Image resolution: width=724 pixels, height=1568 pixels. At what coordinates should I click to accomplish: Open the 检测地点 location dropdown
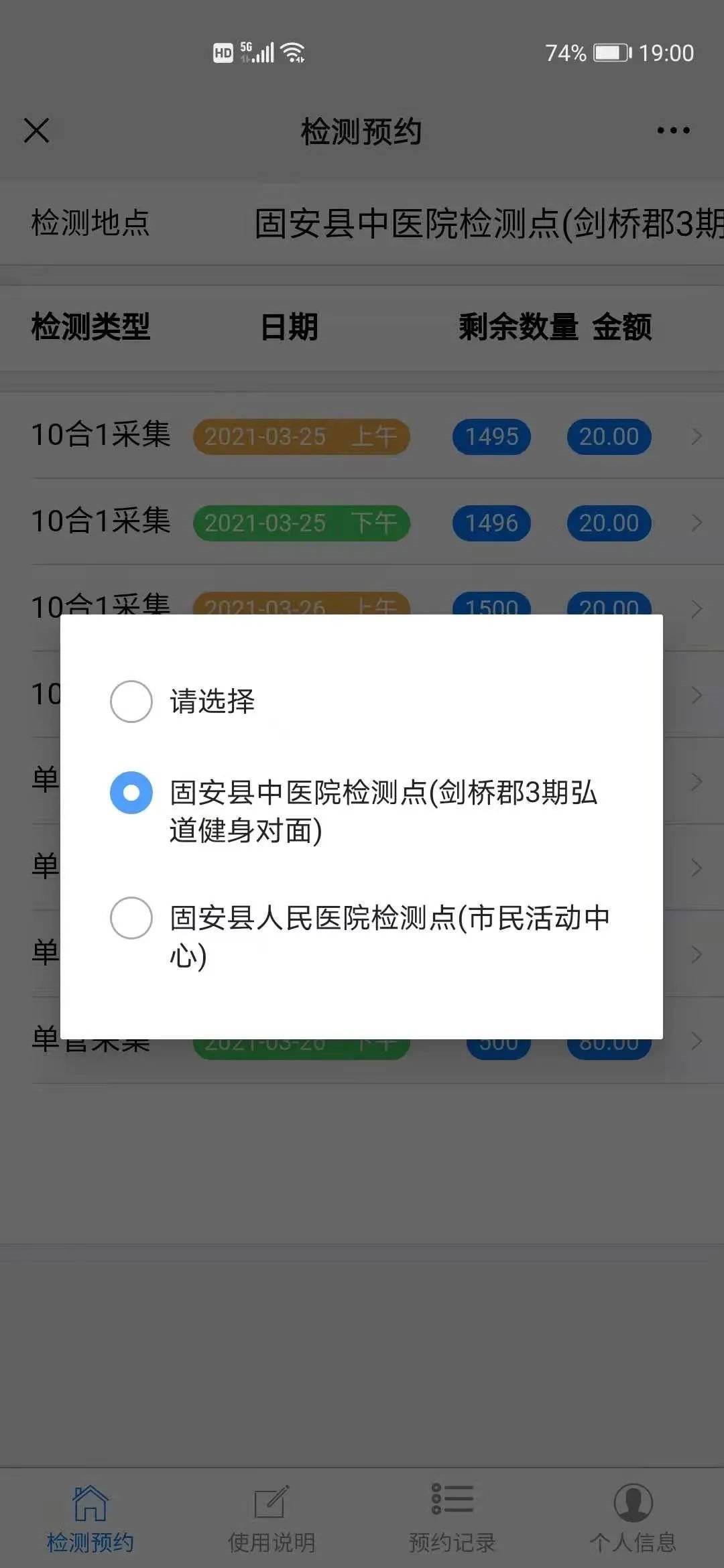(488, 223)
